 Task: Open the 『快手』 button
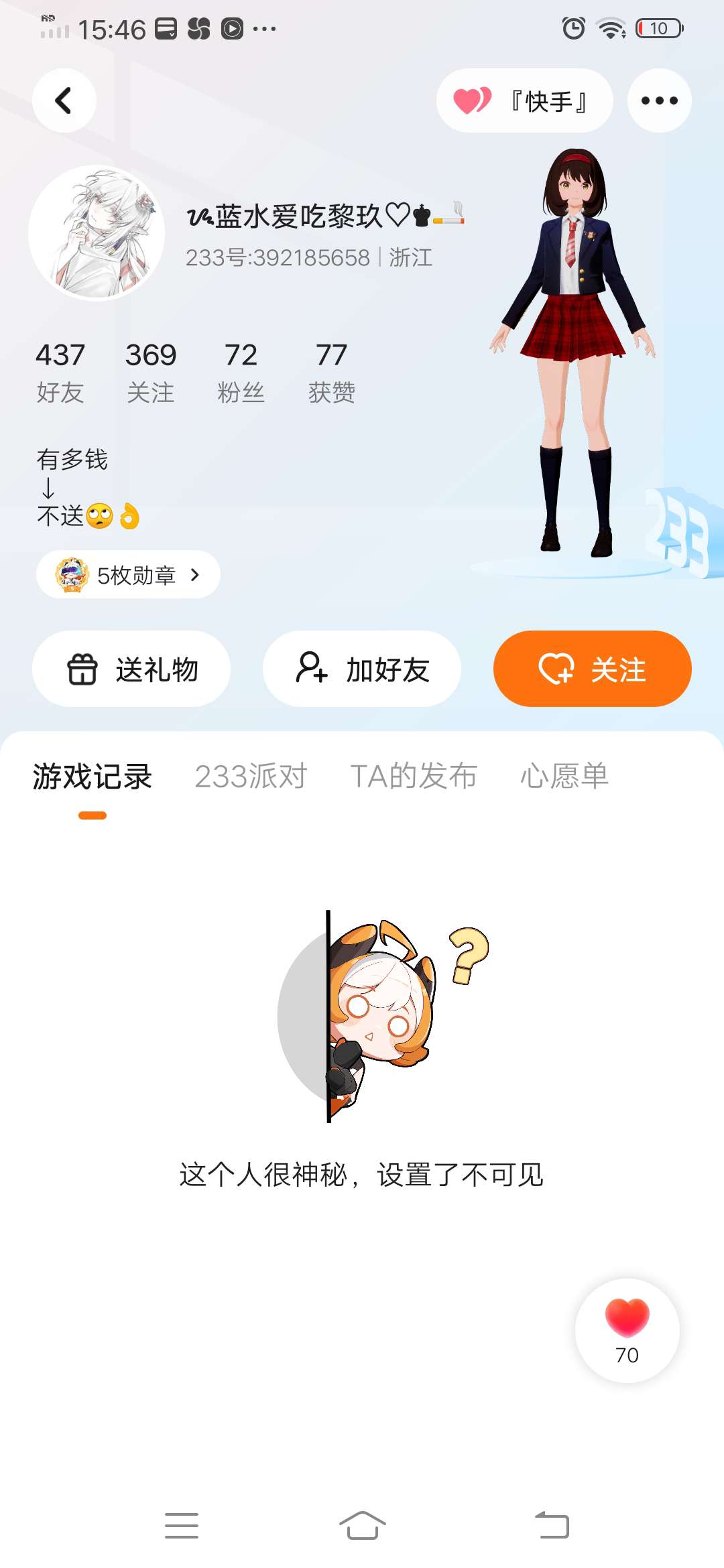click(x=524, y=101)
